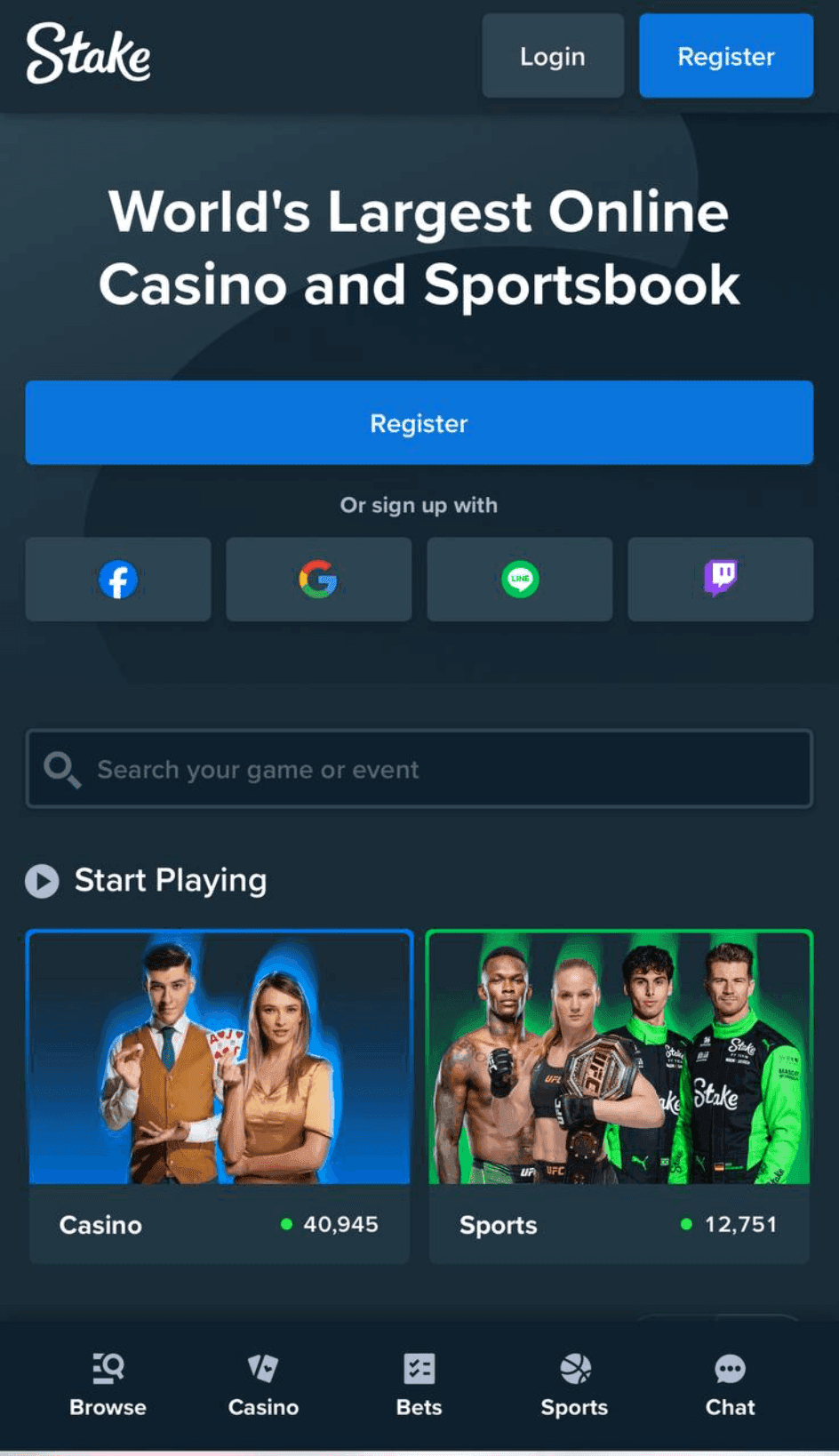This screenshot has height=1456, width=839.
Task: Open the Bets icon in bottom navigation
Action: click(x=418, y=1367)
